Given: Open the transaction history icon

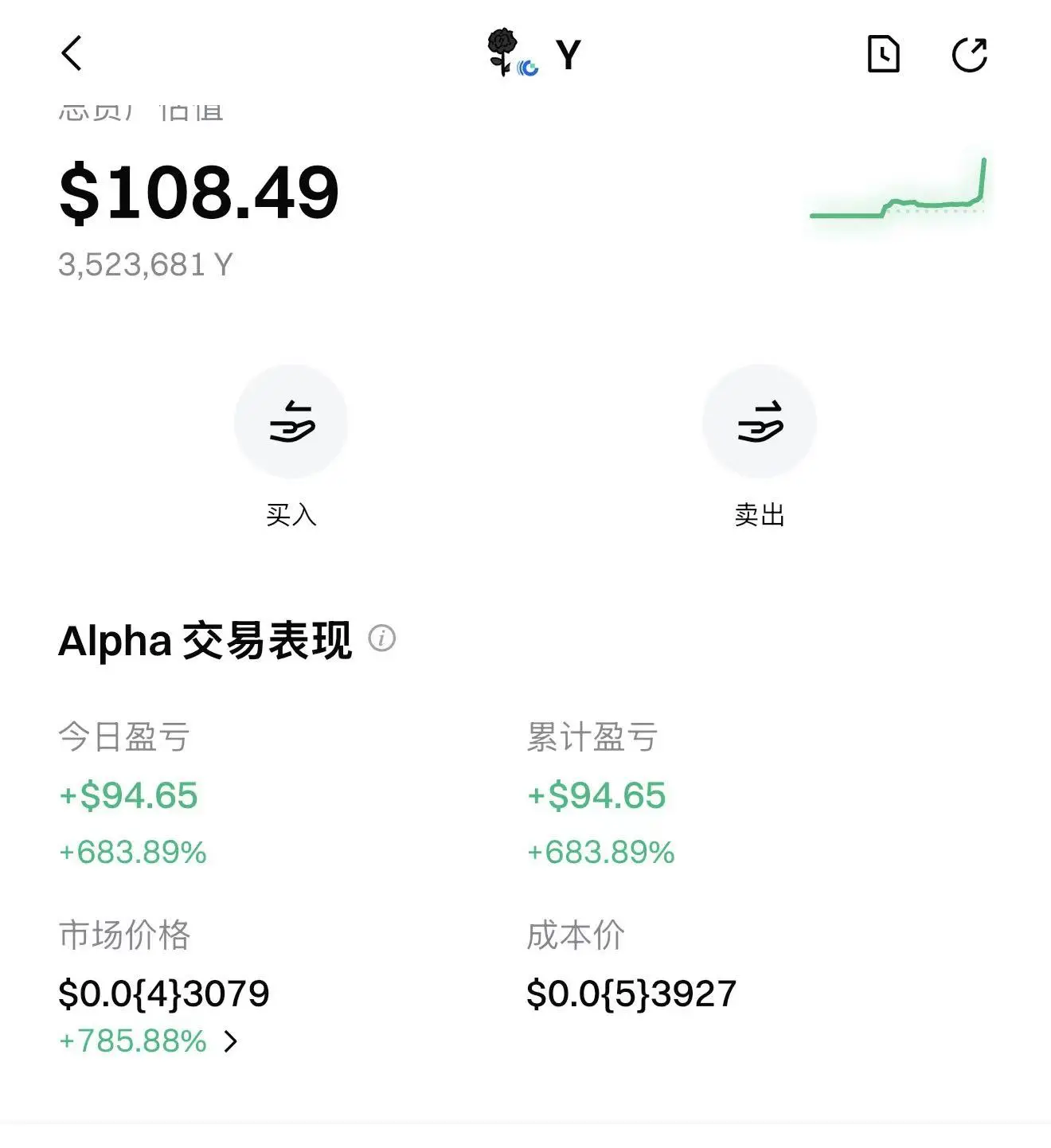Looking at the screenshot, I should click(883, 55).
